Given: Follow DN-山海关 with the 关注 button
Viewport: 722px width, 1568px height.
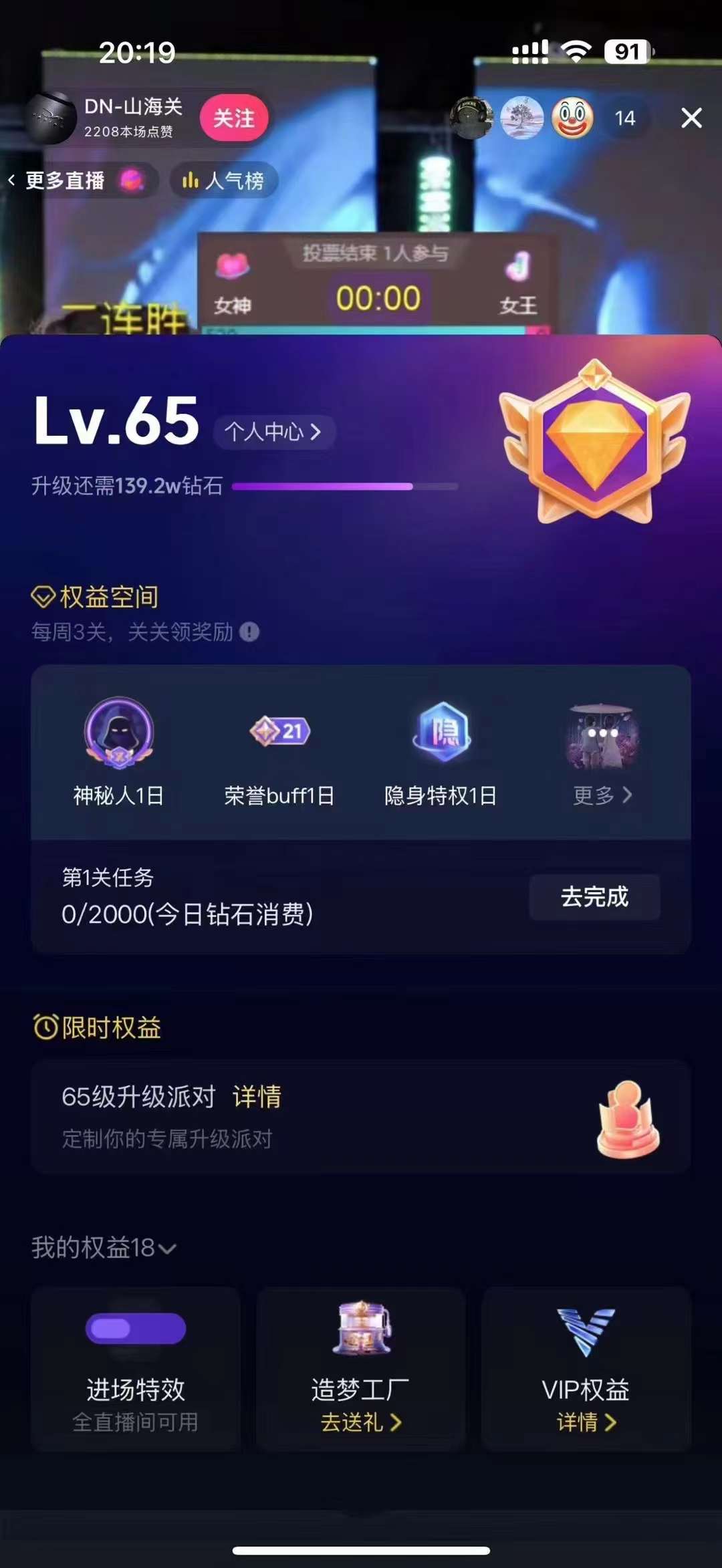Looking at the screenshot, I should pos(233,118).
